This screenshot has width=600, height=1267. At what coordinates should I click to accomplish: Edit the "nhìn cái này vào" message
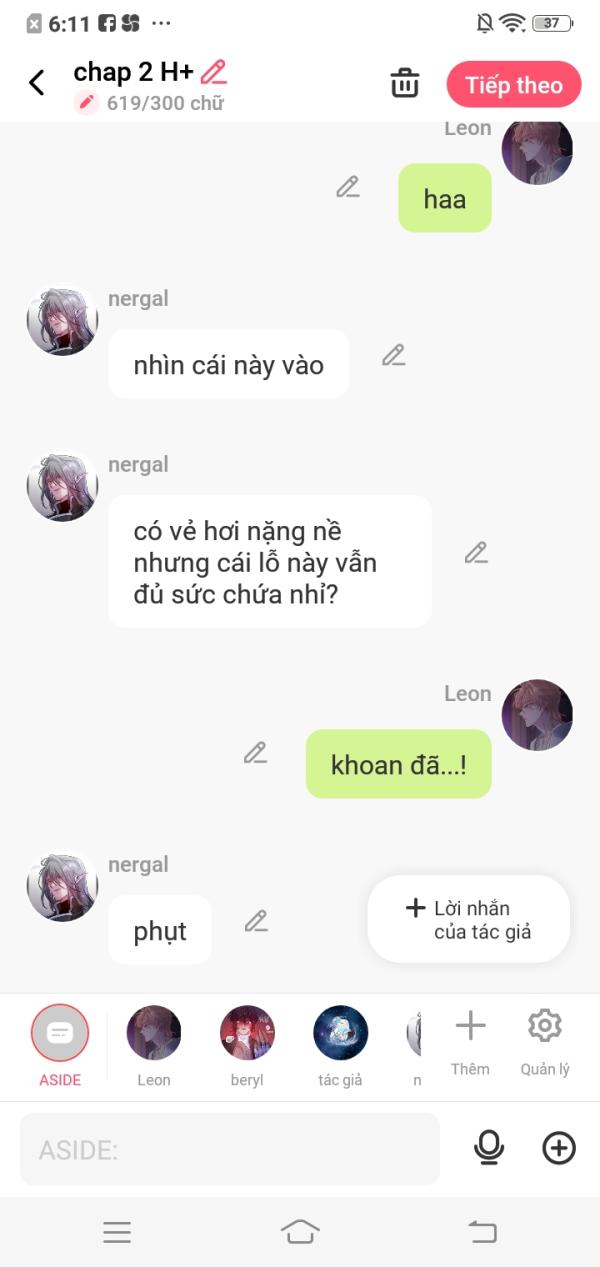pyautogui.click(x=394, y=355)
